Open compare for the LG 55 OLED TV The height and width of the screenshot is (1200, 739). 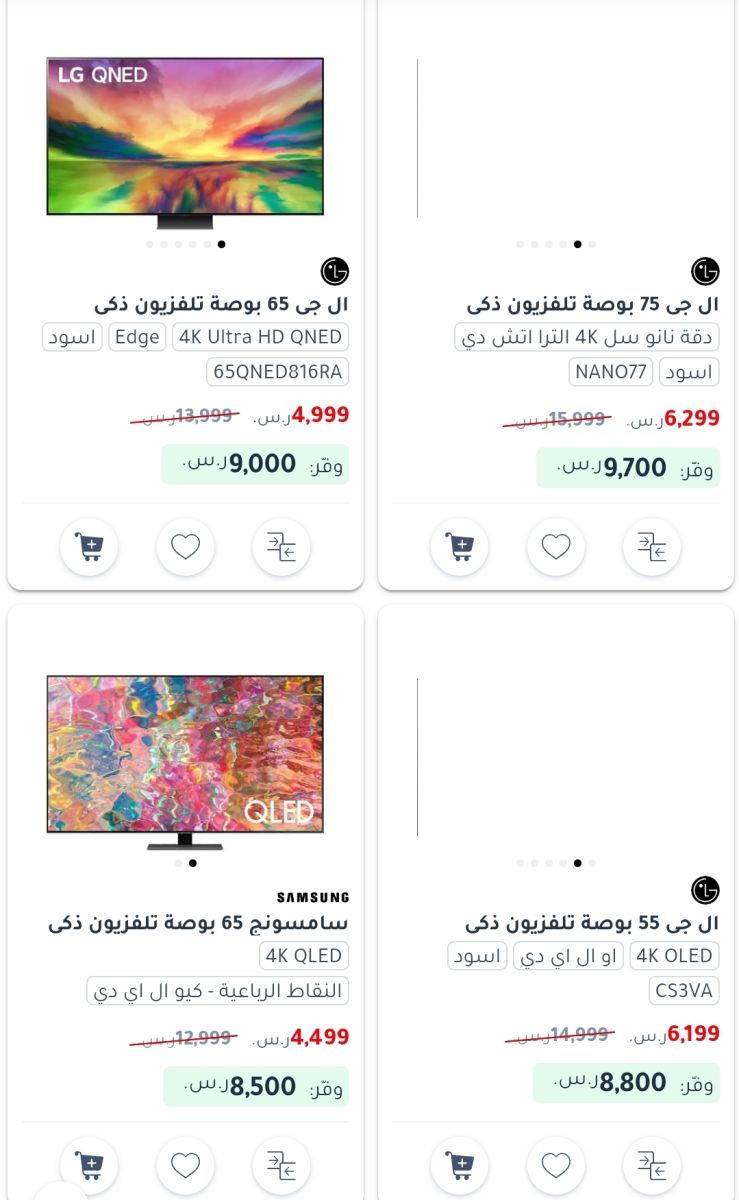point(651,1165)
